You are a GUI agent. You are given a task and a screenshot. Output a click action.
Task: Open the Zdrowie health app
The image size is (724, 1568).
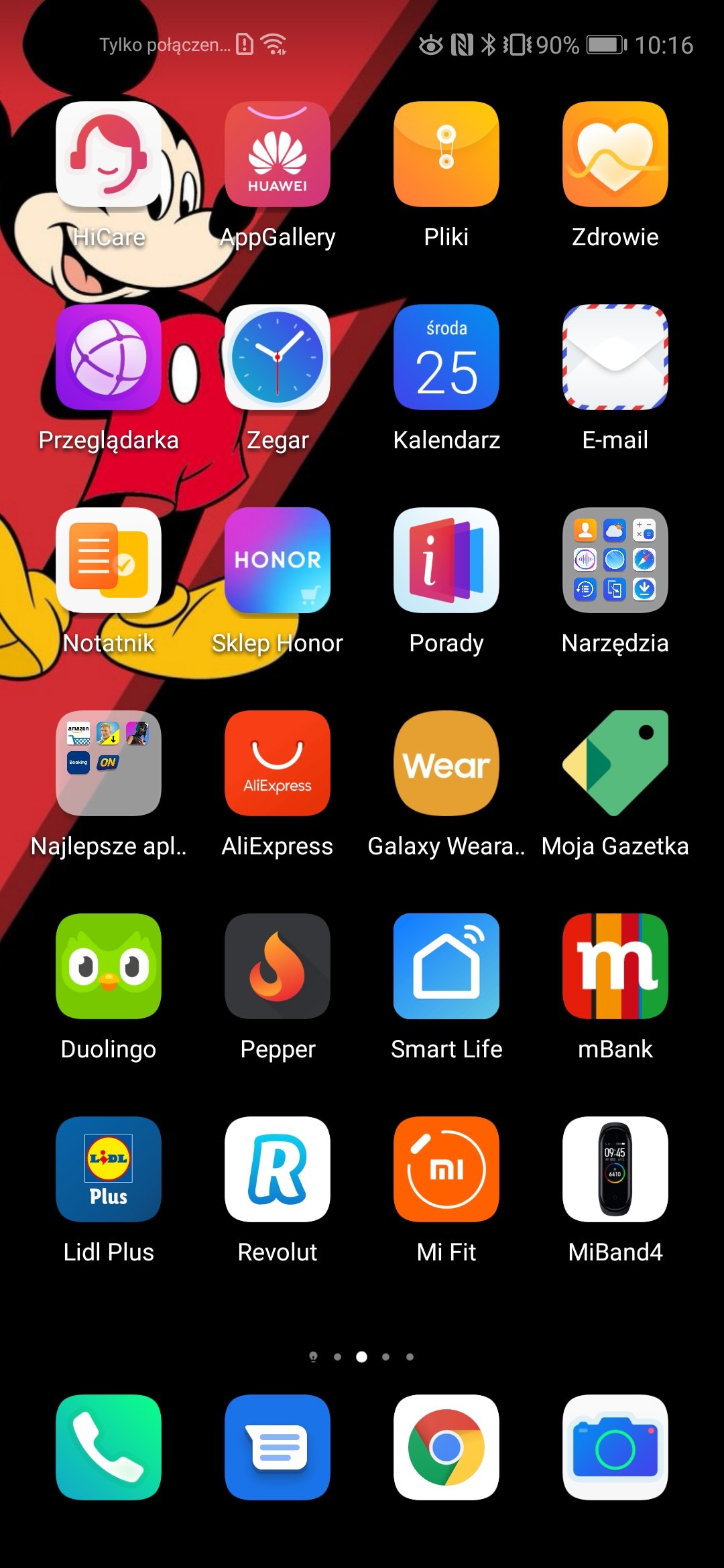coord(615,154)
